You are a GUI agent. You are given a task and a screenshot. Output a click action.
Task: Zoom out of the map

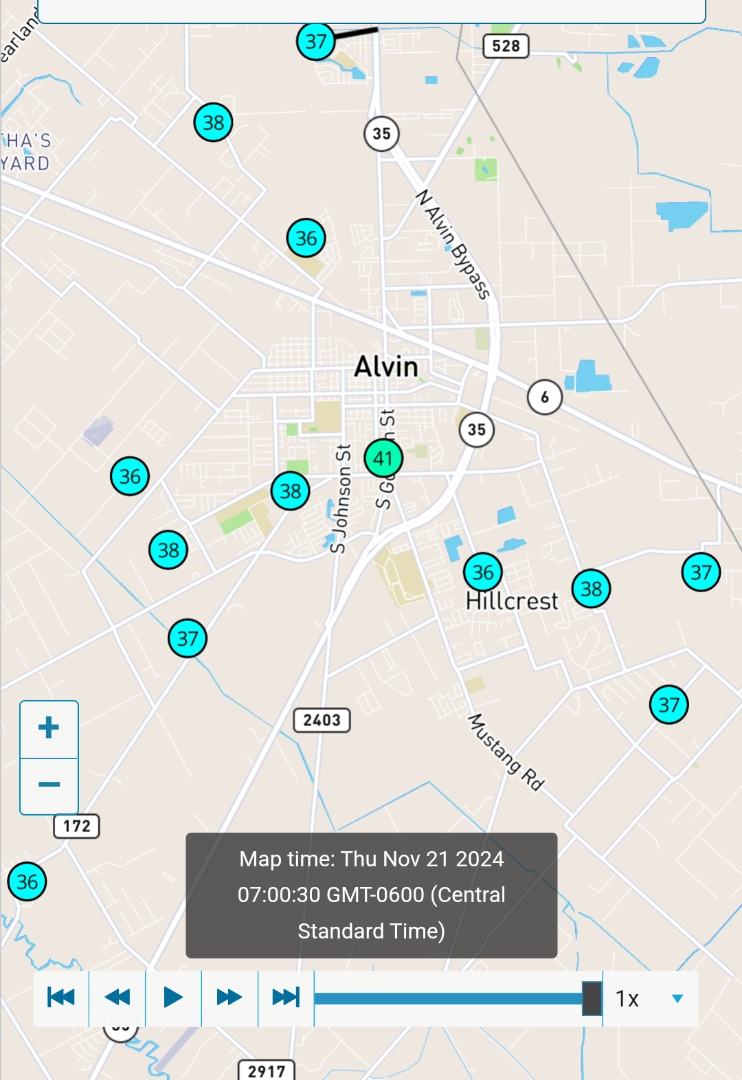click(49, 785)
